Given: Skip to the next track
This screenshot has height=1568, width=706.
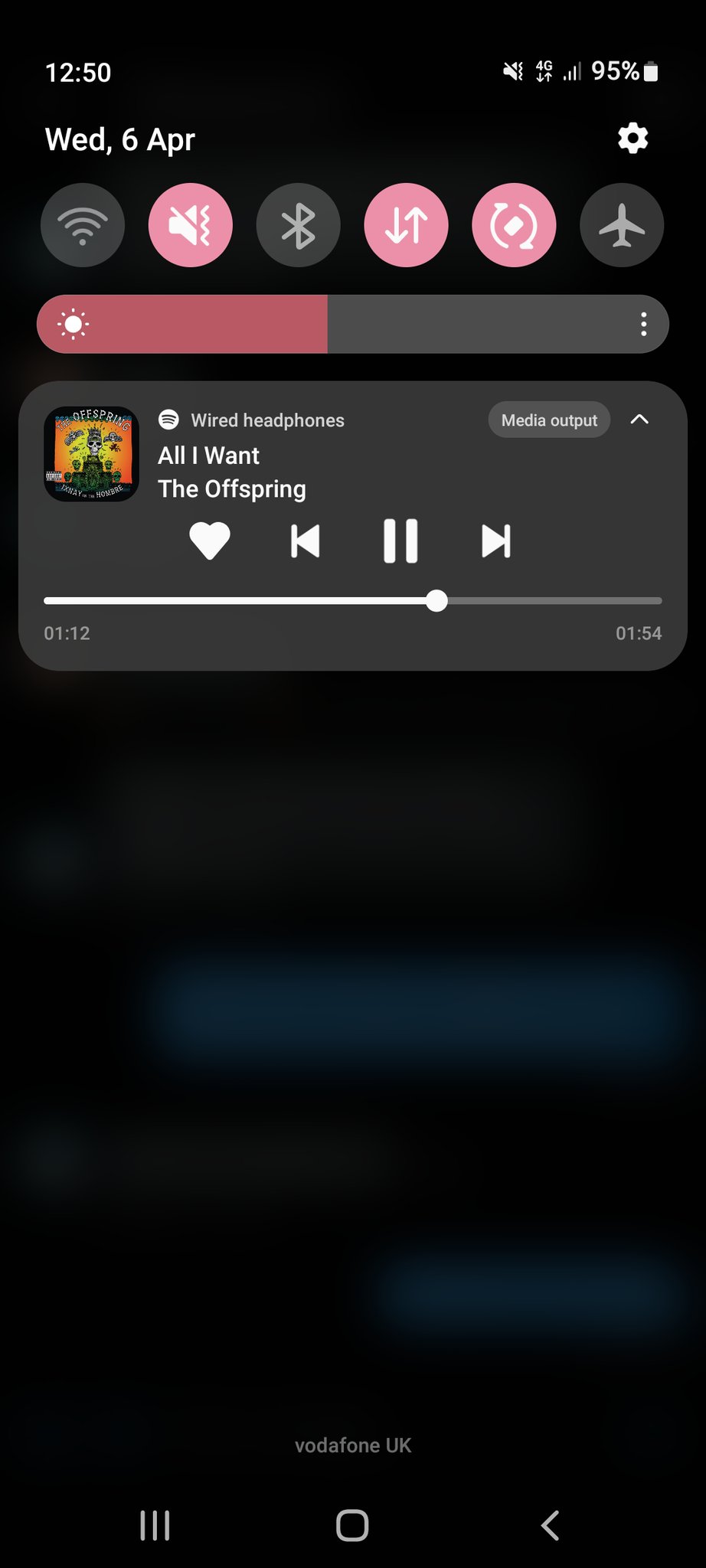Looking at the screenshot, I should click(x=495, y=541).
